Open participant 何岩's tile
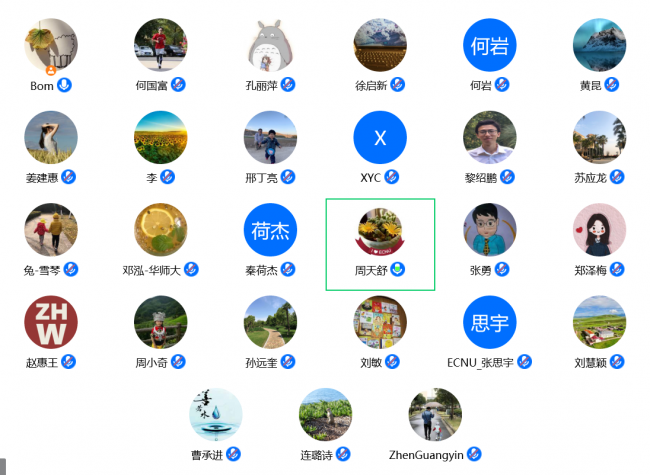Image resolution: width=650 pixels, height=475 pixels. coord(490,45)
